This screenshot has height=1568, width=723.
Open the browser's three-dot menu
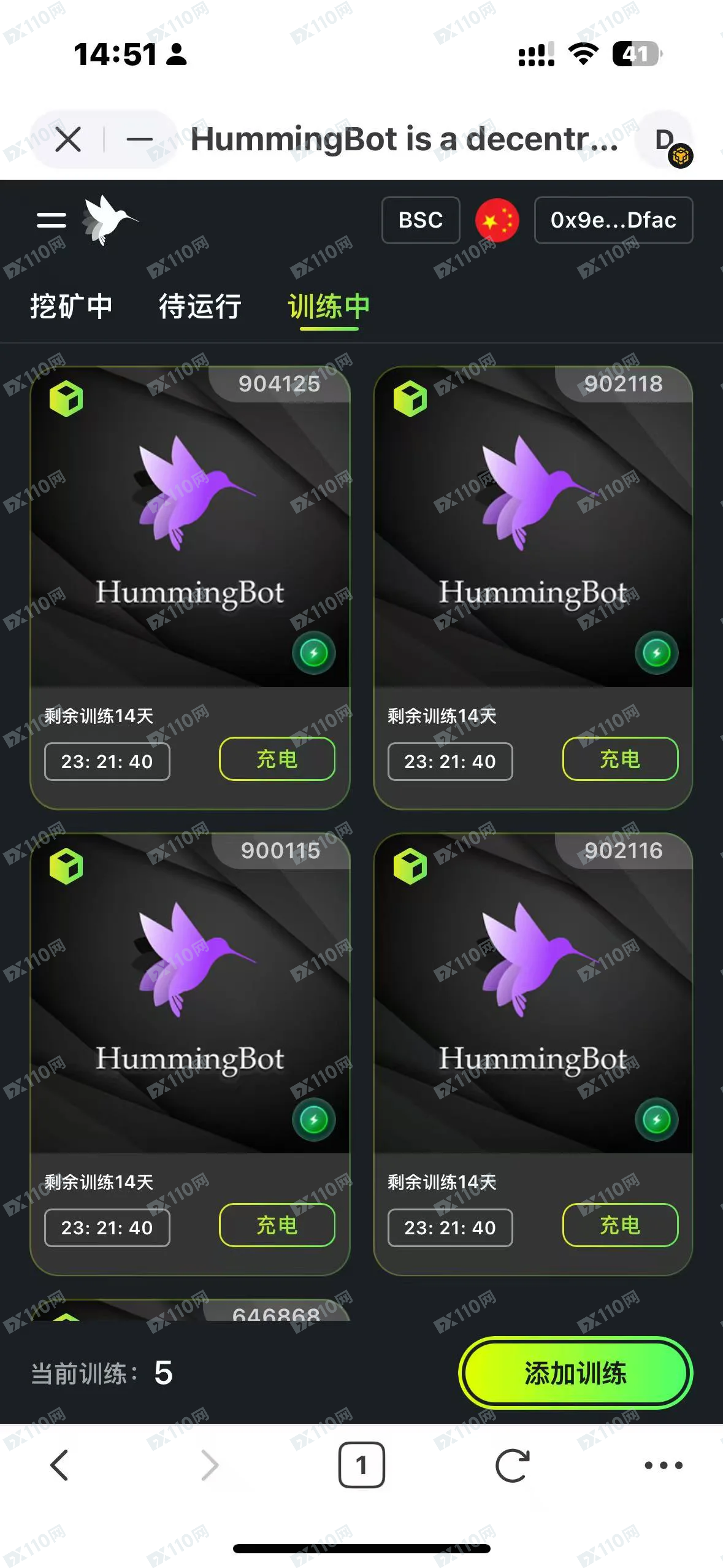(x=663, y=1465)
